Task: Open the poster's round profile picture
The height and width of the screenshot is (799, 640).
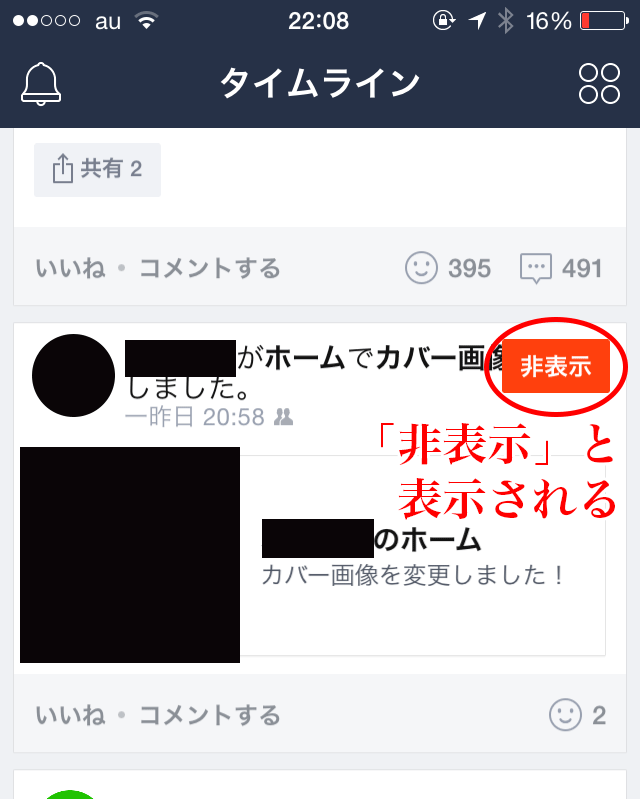Action: click(x=73, y=376)
